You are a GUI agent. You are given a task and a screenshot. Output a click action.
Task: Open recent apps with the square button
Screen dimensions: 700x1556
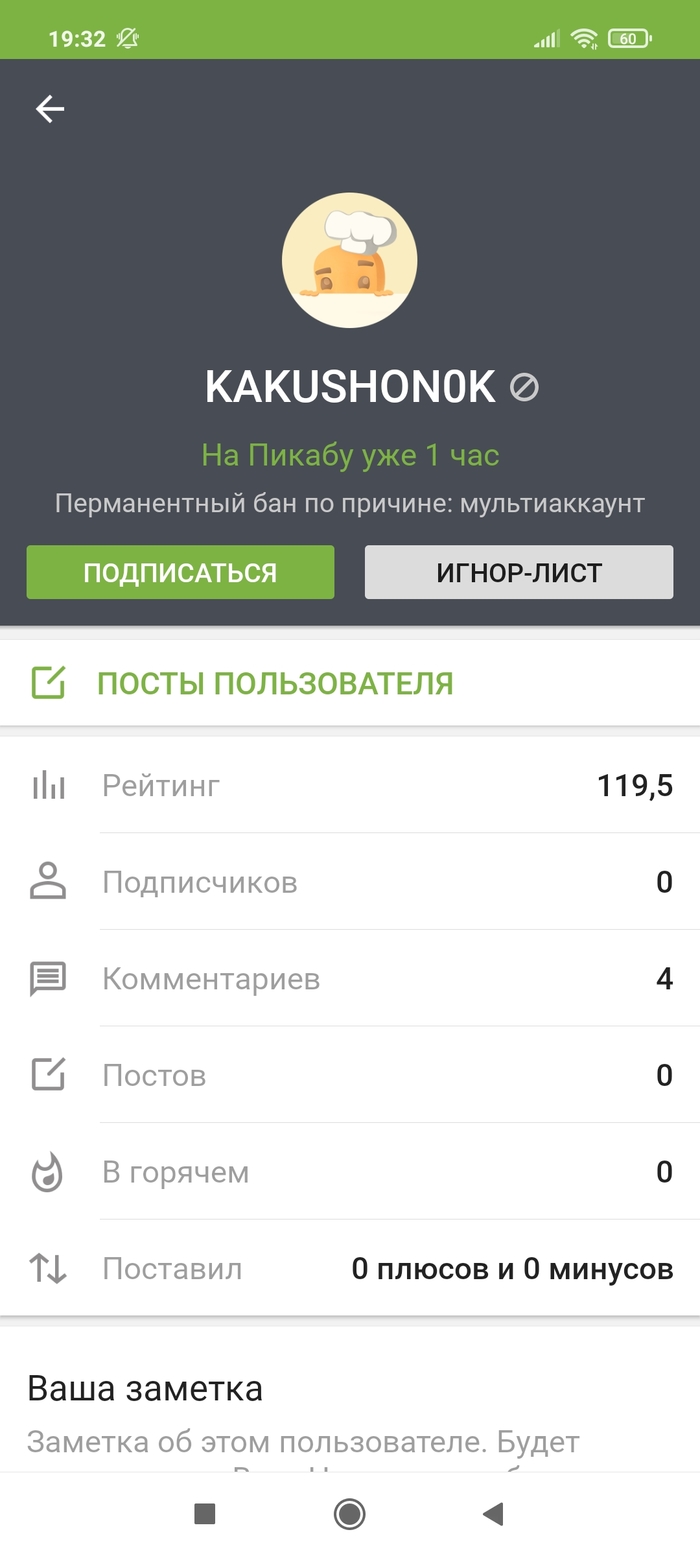205,1514
